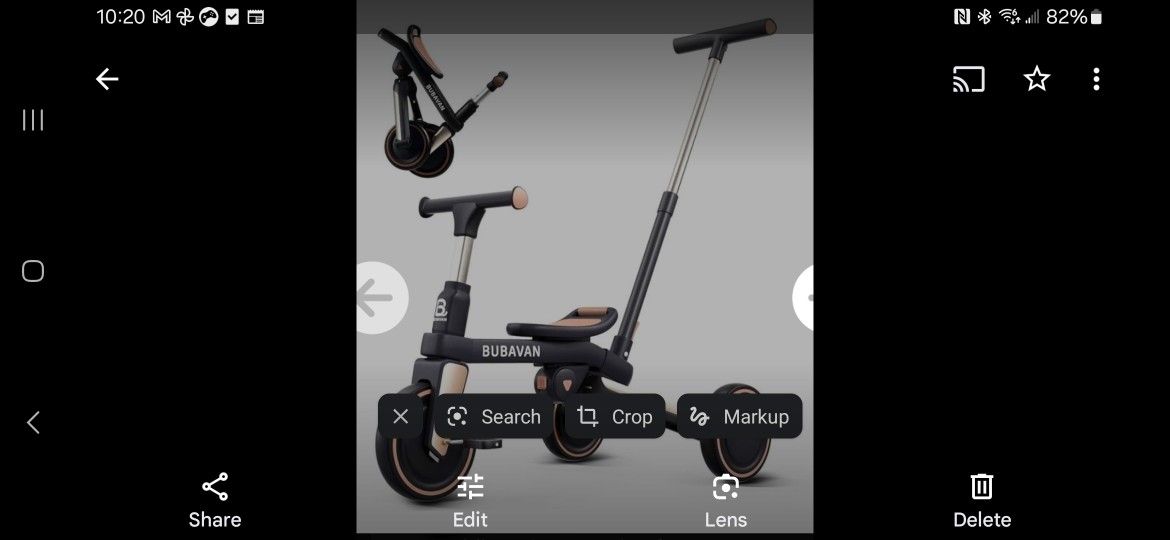Open Google Lens for this photo

pyautogui.click(x=725, y=500)
